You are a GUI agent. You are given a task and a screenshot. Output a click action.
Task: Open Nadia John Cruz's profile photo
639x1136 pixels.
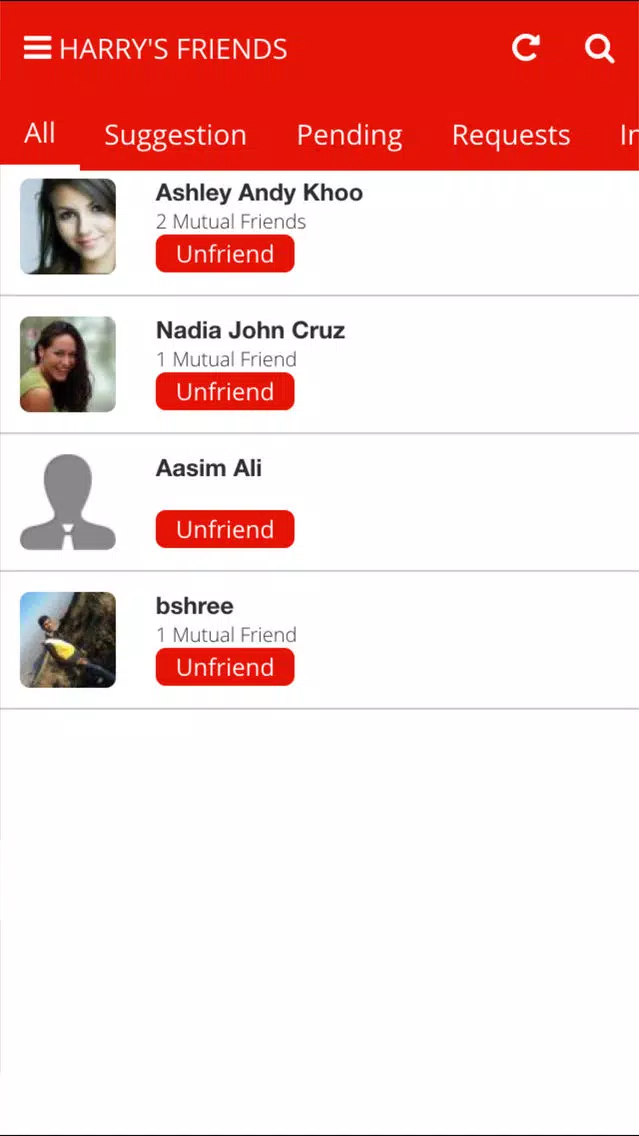(68, 364)
